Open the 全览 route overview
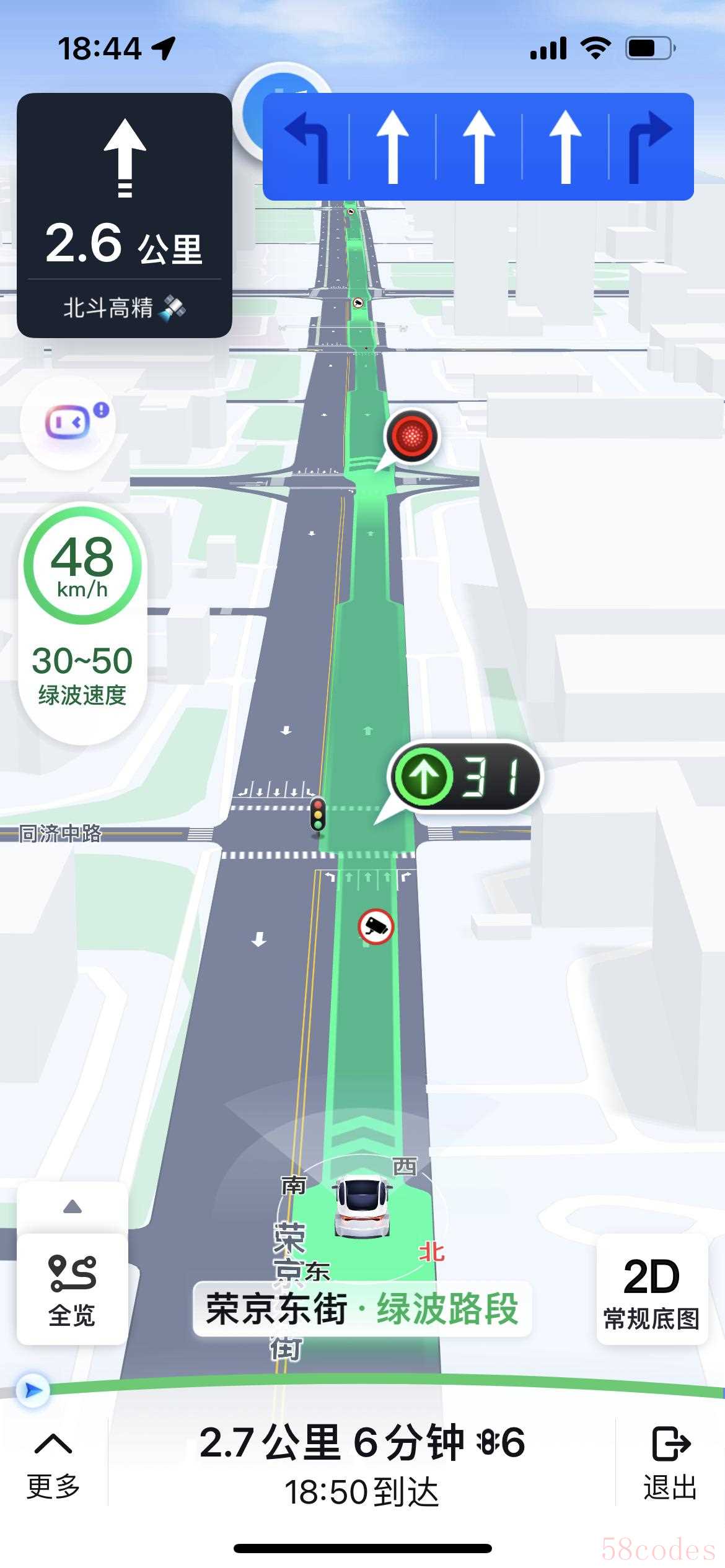Screen dimensions: 725x1568 point(72,1290)
